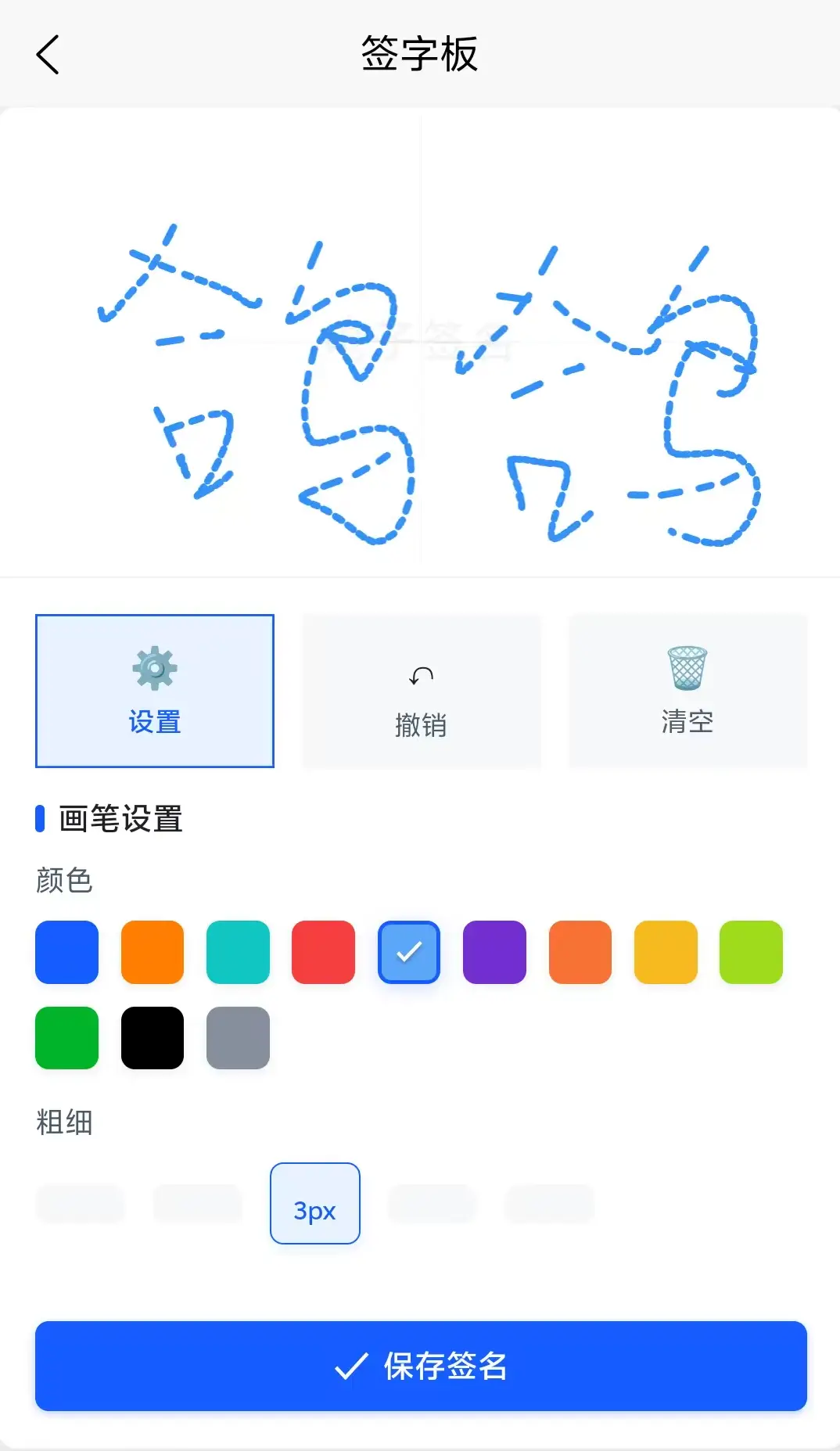This screenshot has width=840, height=1451.
Task: Select the dark green pen color
Action: point(67,1038)
